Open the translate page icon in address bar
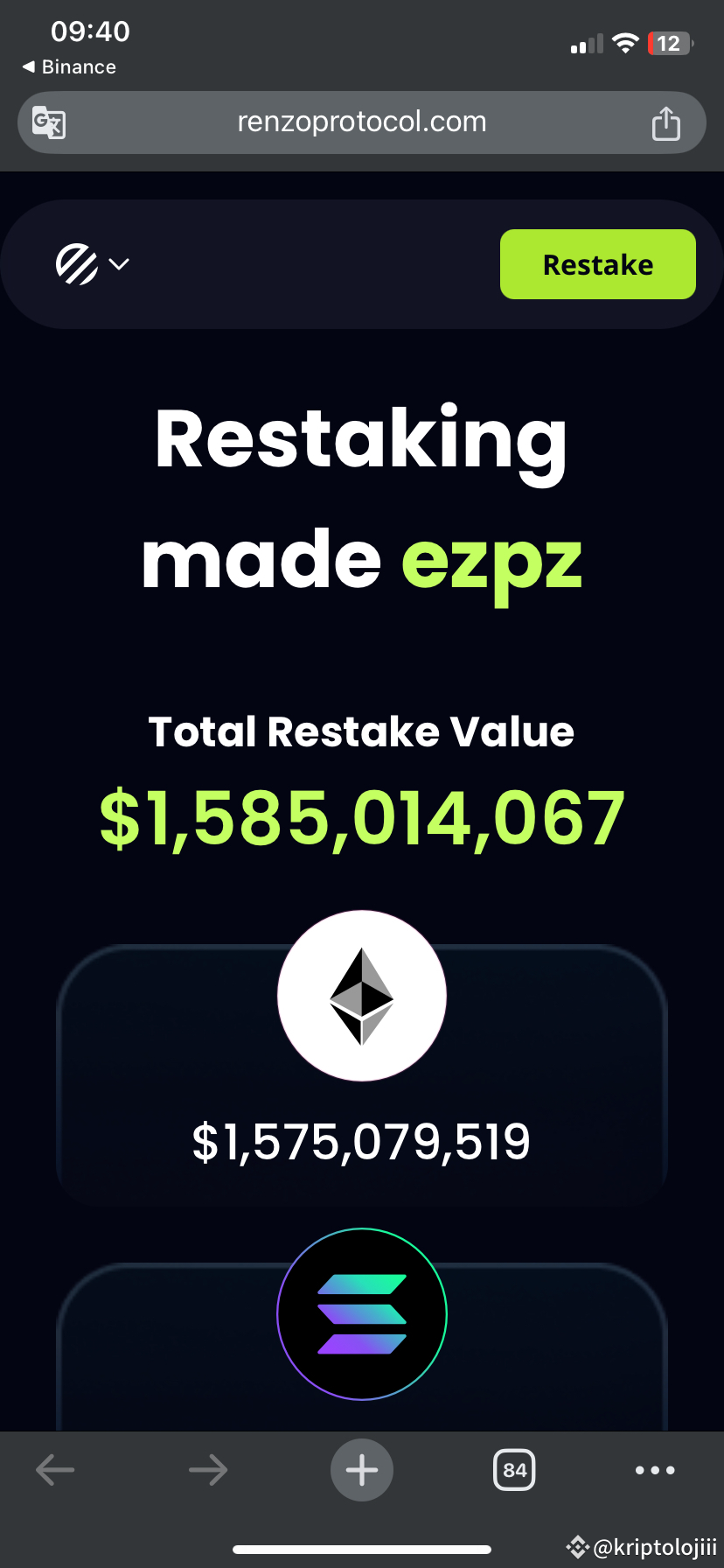The image size is (724, 1568). [48, 122]
